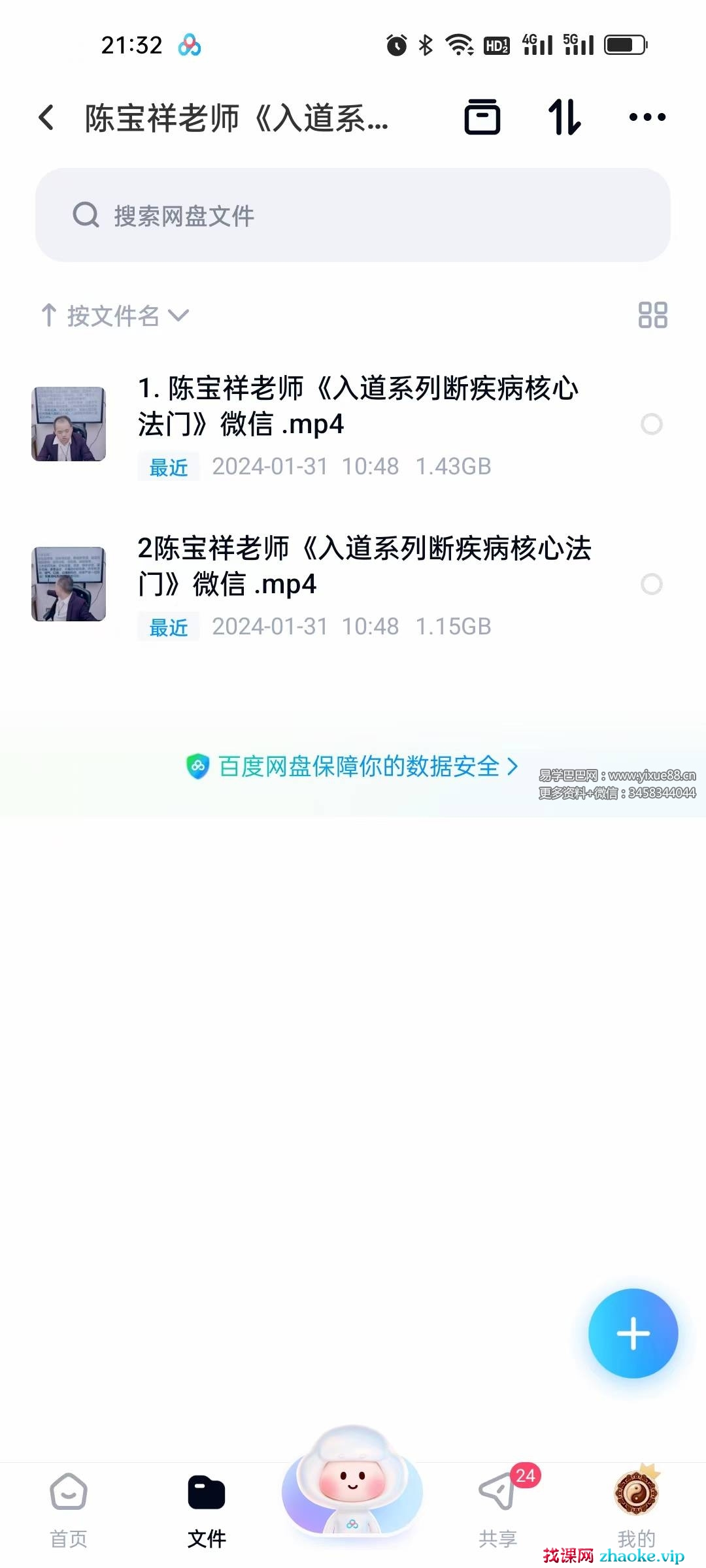This screenshot has width=706, height=1568.
Task: Select the 1.43GB video's circle checkbox
Action: 651,425
